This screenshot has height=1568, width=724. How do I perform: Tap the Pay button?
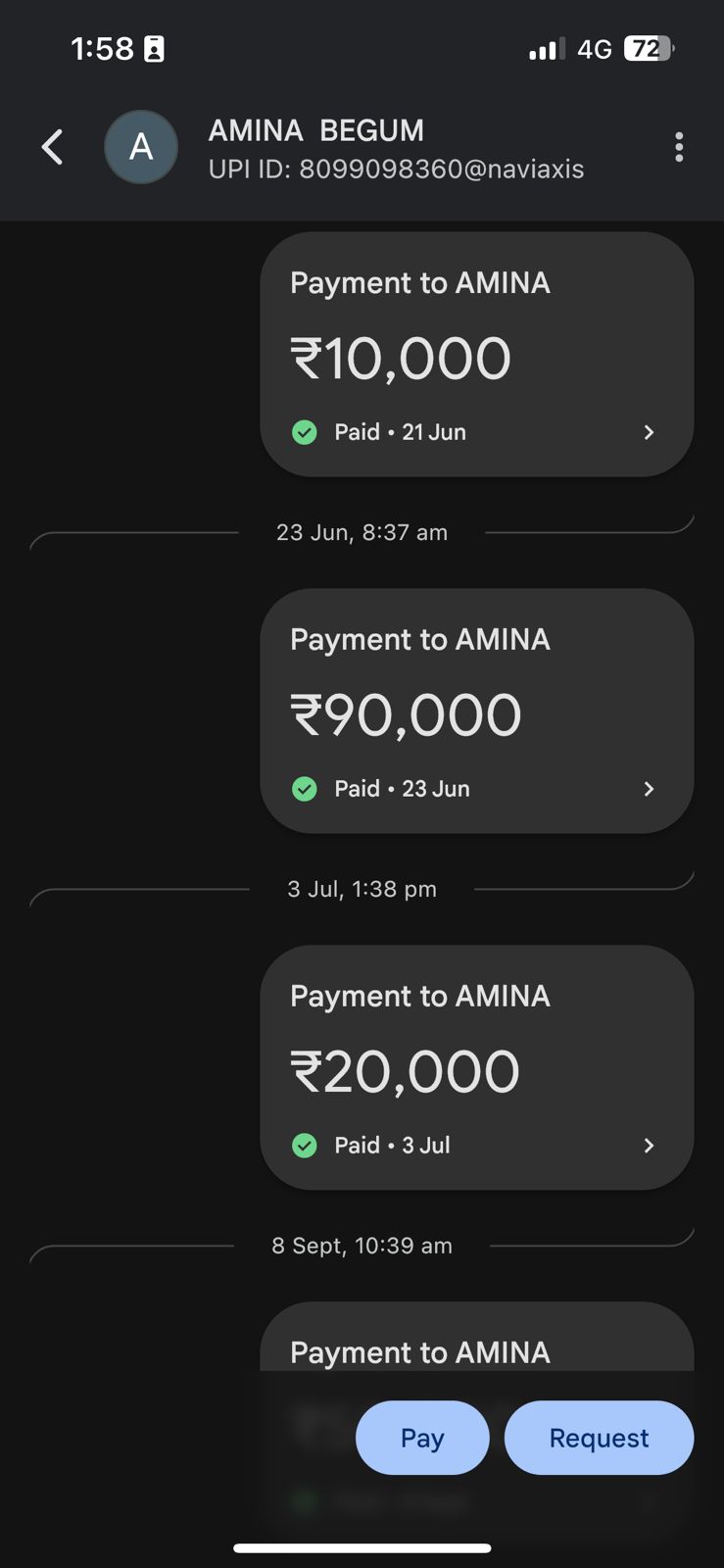click(x=422, y=1438)
